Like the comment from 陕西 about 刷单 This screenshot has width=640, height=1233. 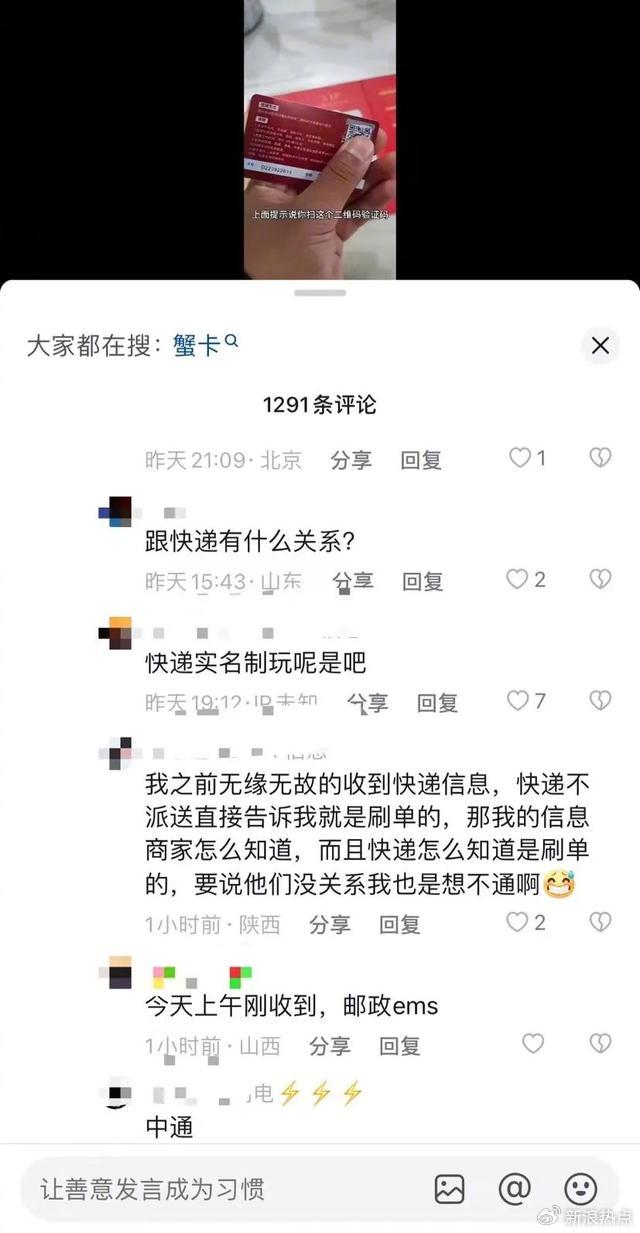519,922
